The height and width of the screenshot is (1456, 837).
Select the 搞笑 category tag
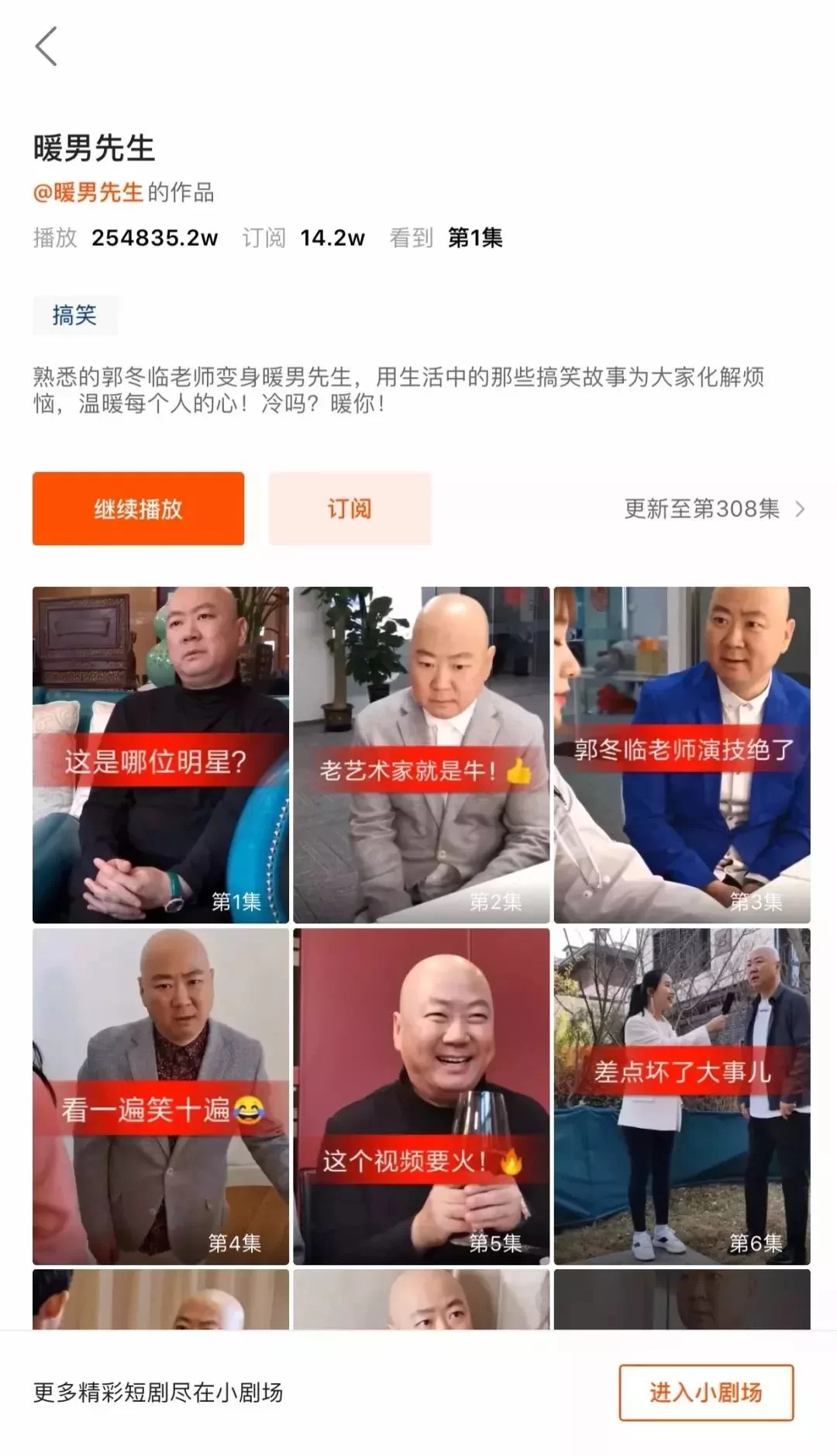[74, 313]
